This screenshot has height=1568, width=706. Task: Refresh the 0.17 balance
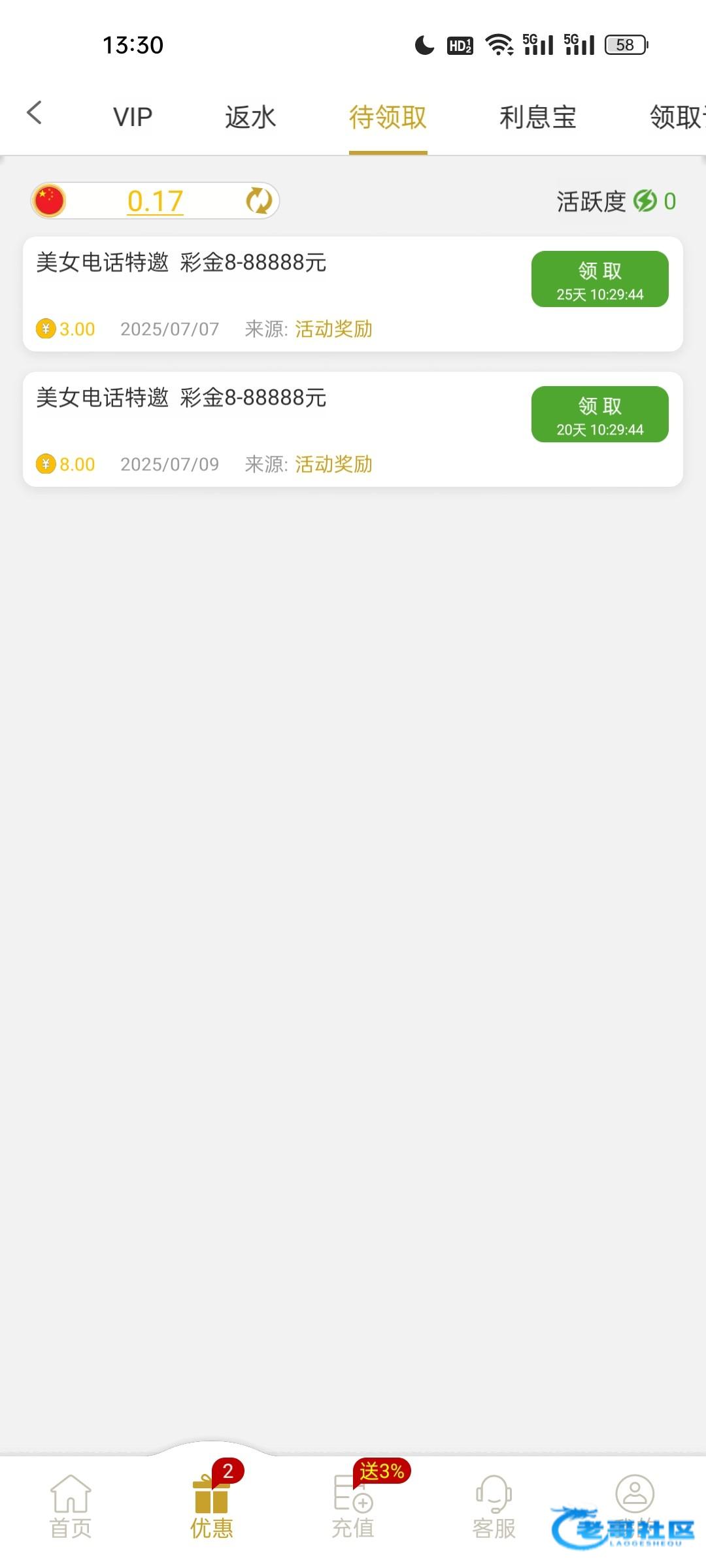(259, 201)
